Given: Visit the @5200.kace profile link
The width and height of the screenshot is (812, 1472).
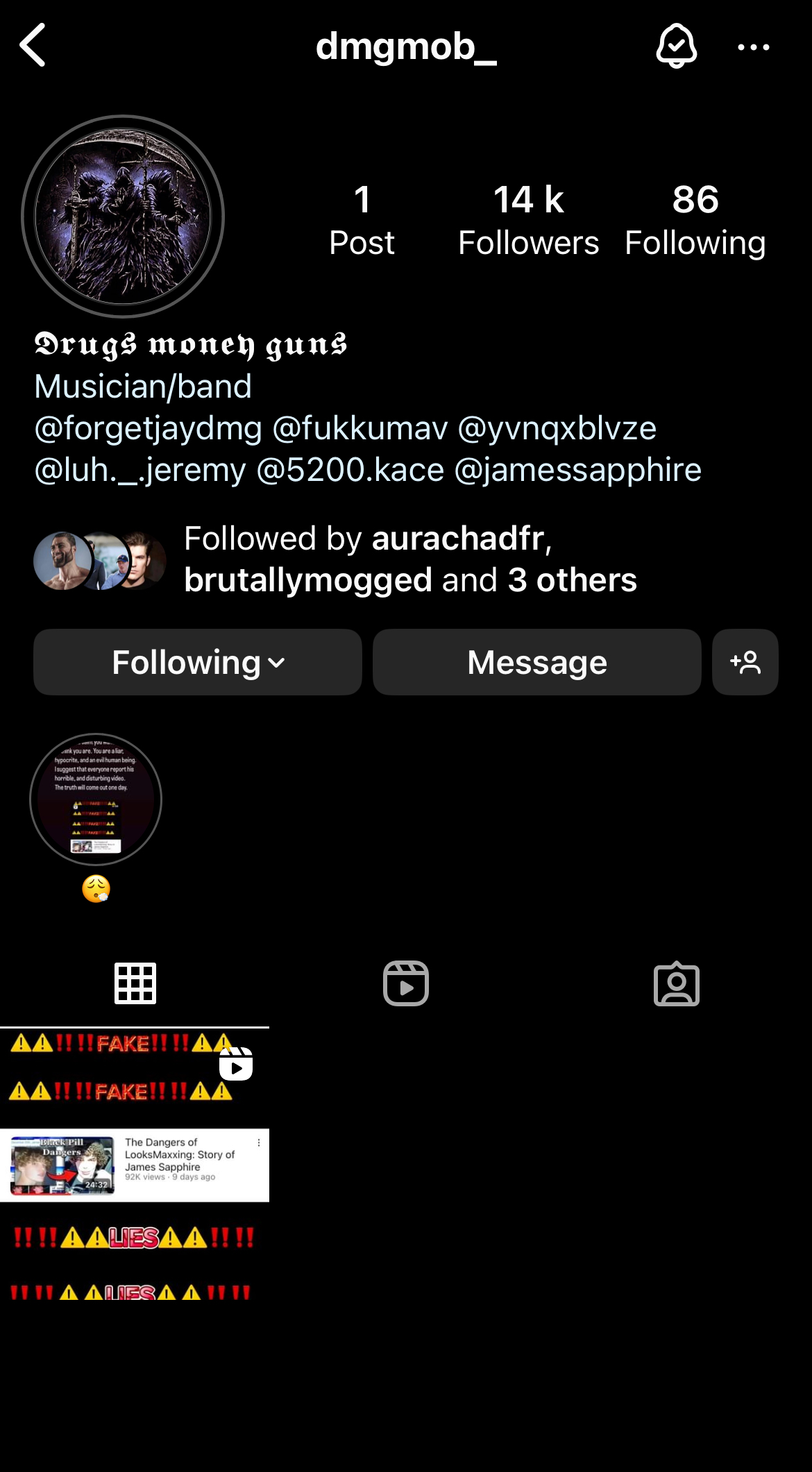Looking at the screenshot, I should tap(350, 470).
